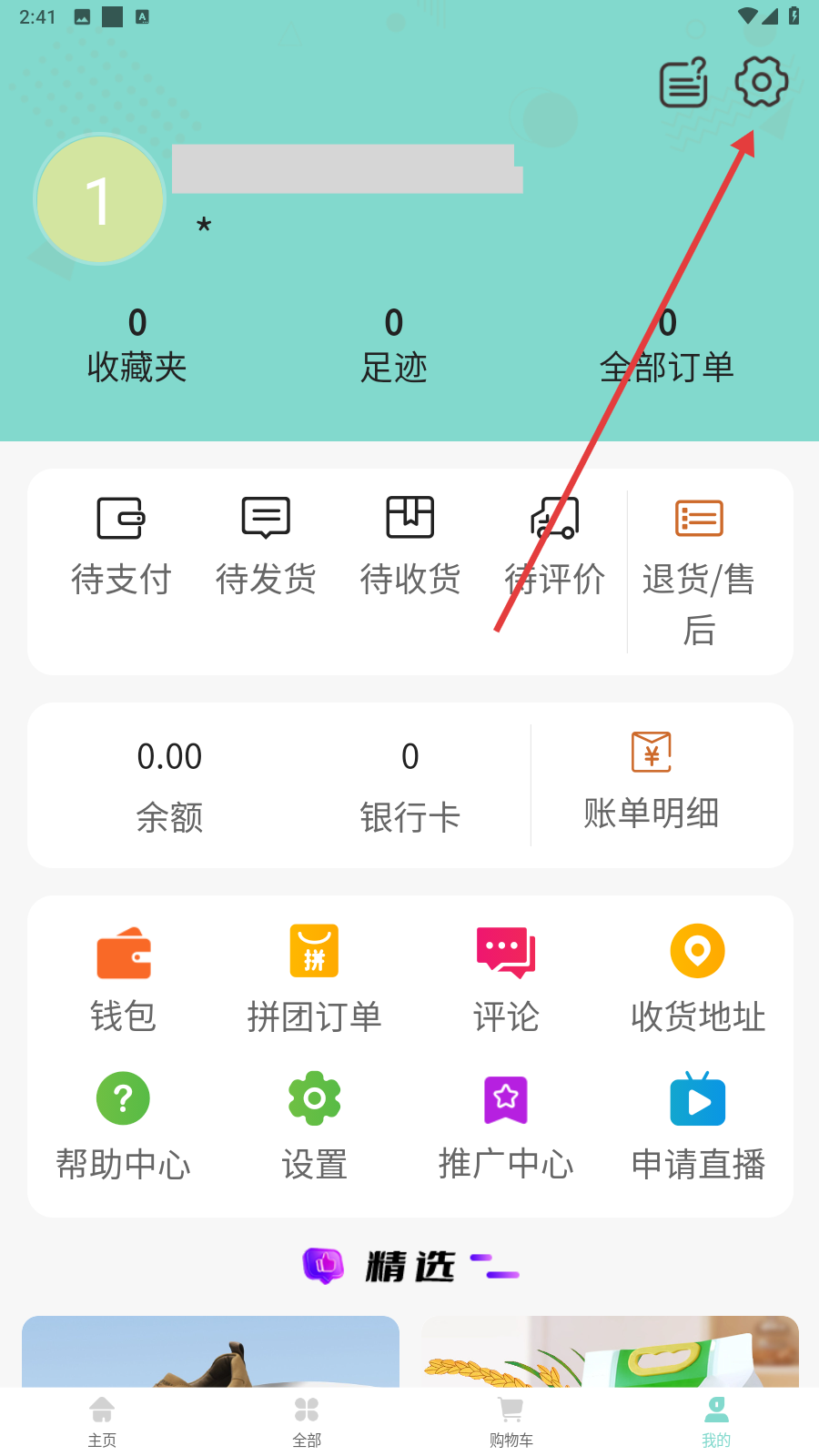View 足迹 browsing history
This screenshot has height=1456, width=819.
click(x=393, y=346)
